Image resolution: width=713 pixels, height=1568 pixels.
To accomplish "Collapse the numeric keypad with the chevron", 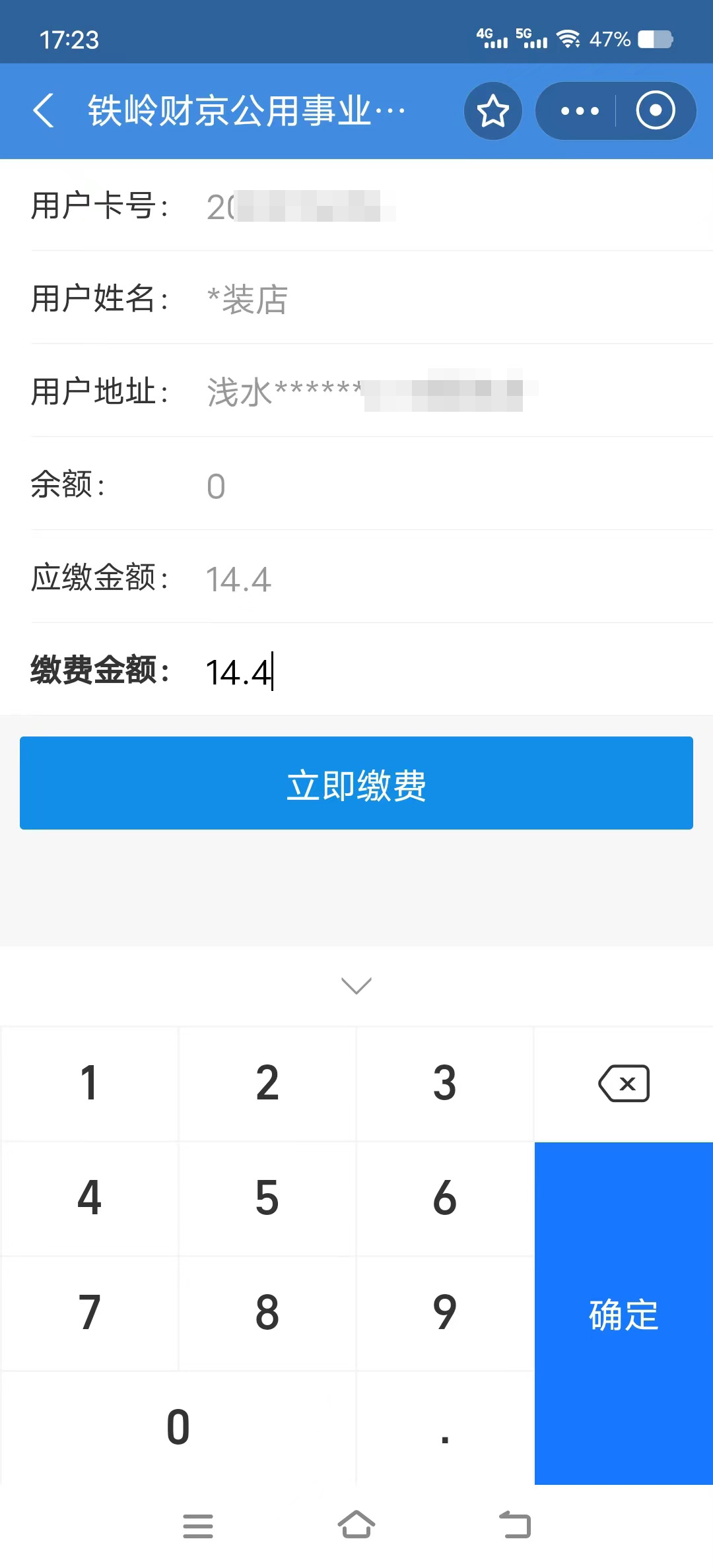I will [x=356, y=985].
